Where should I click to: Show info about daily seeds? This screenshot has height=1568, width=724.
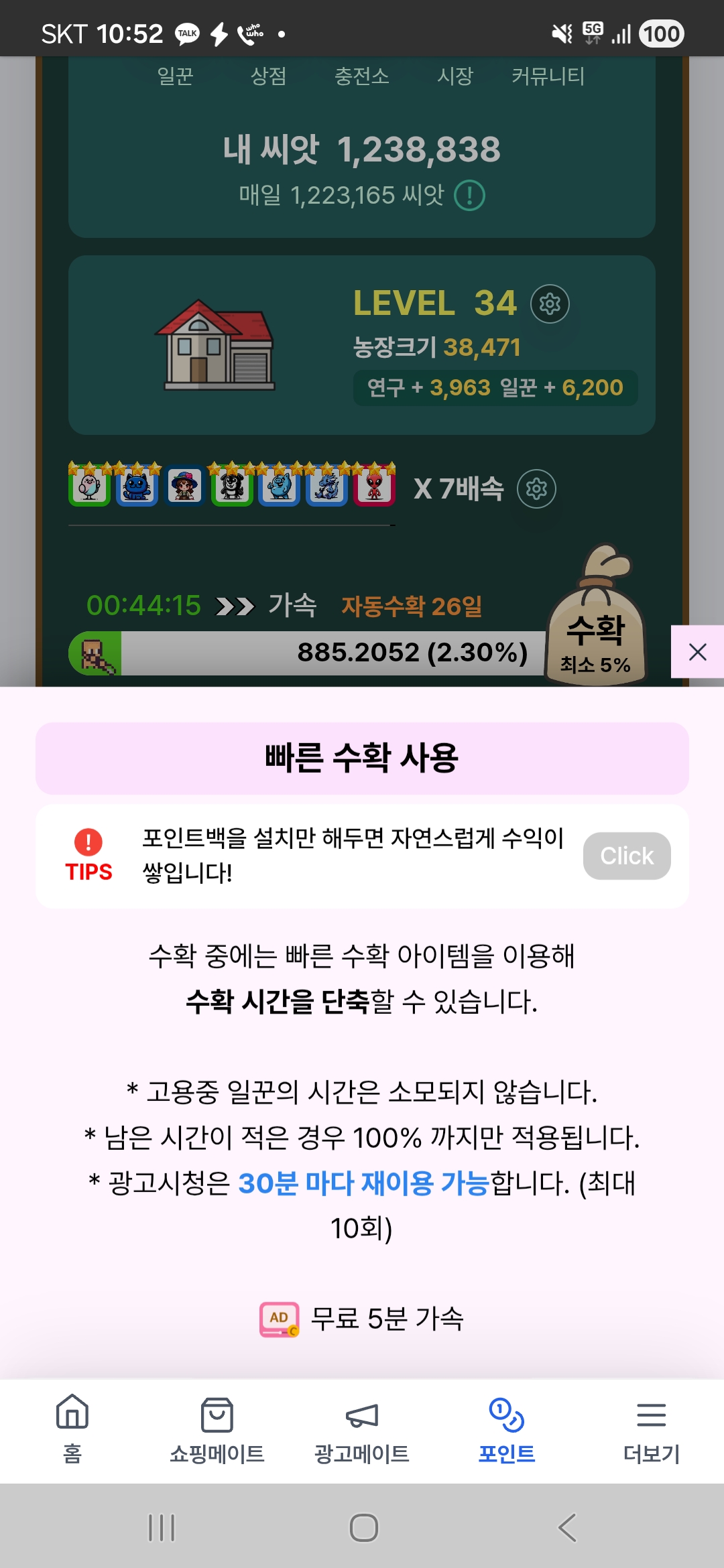click(469, 196)
